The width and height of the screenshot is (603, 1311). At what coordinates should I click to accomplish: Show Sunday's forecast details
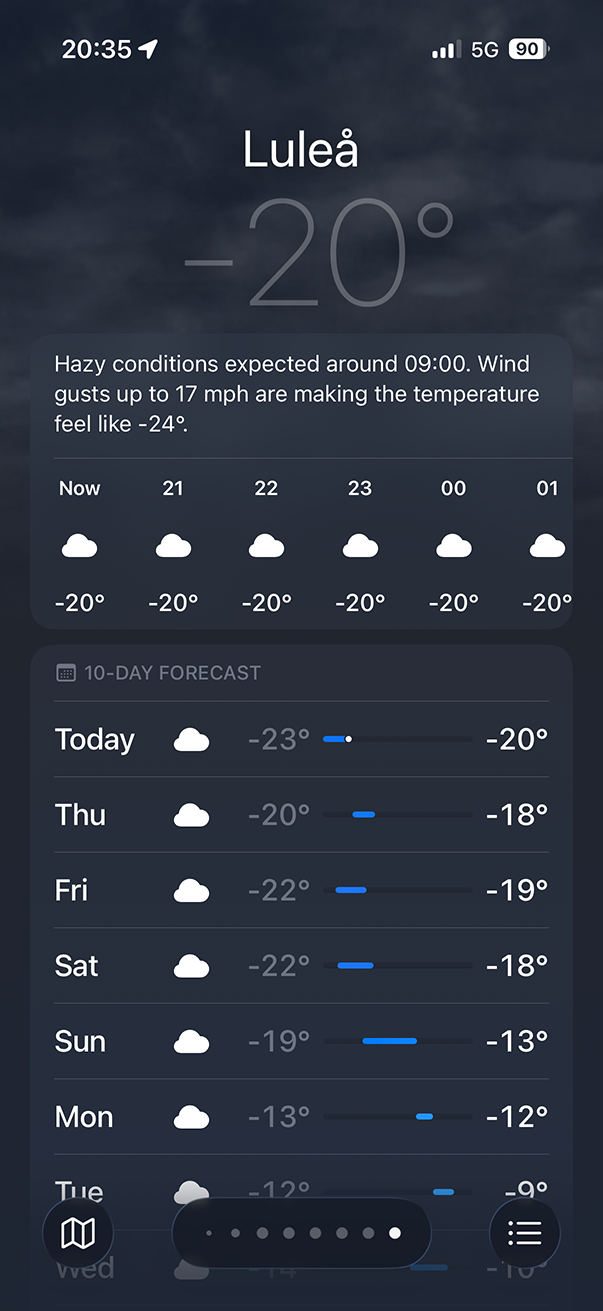[301, 1041]
